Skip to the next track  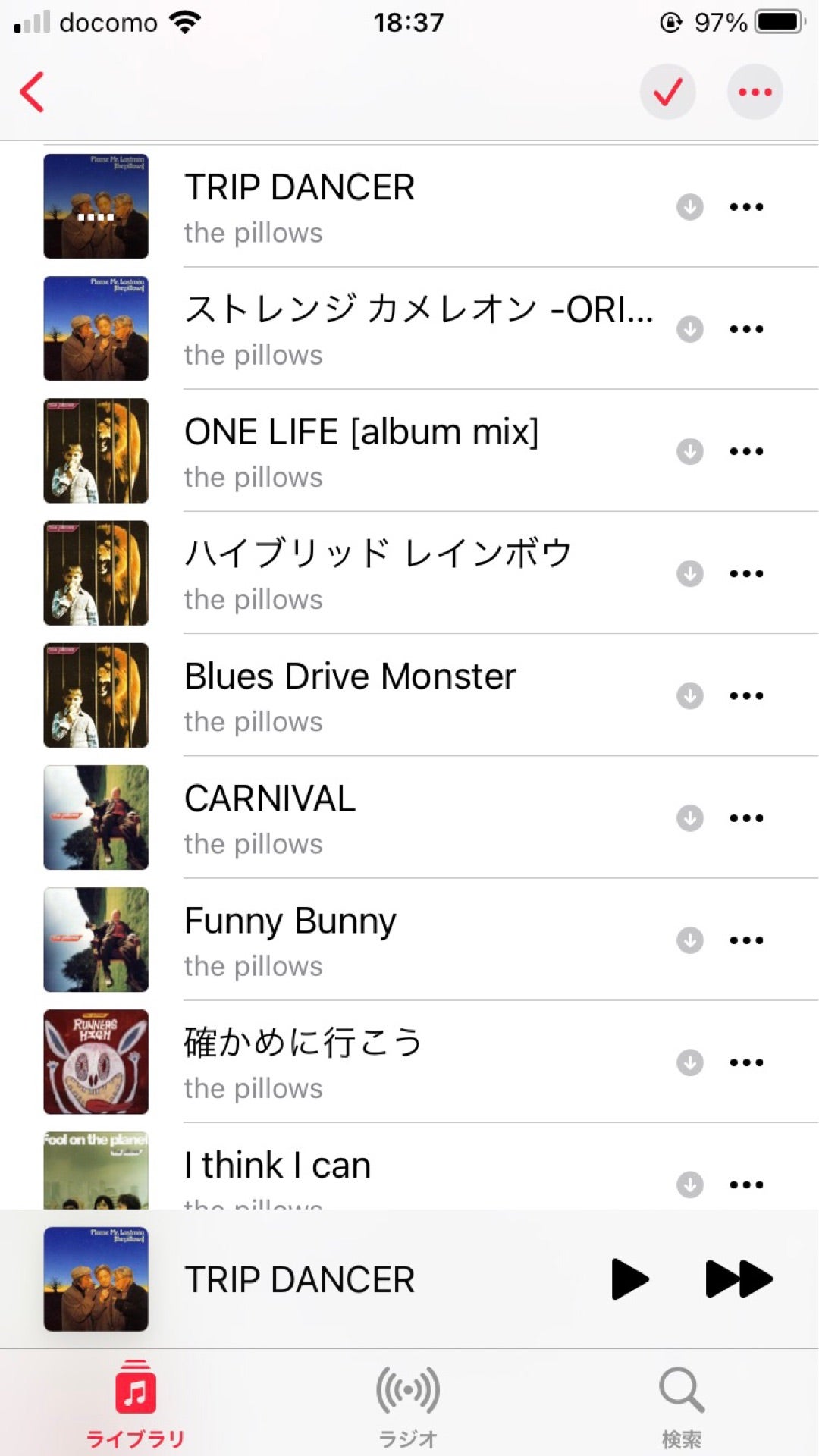pyautogui.click(x=739, y=1279)
